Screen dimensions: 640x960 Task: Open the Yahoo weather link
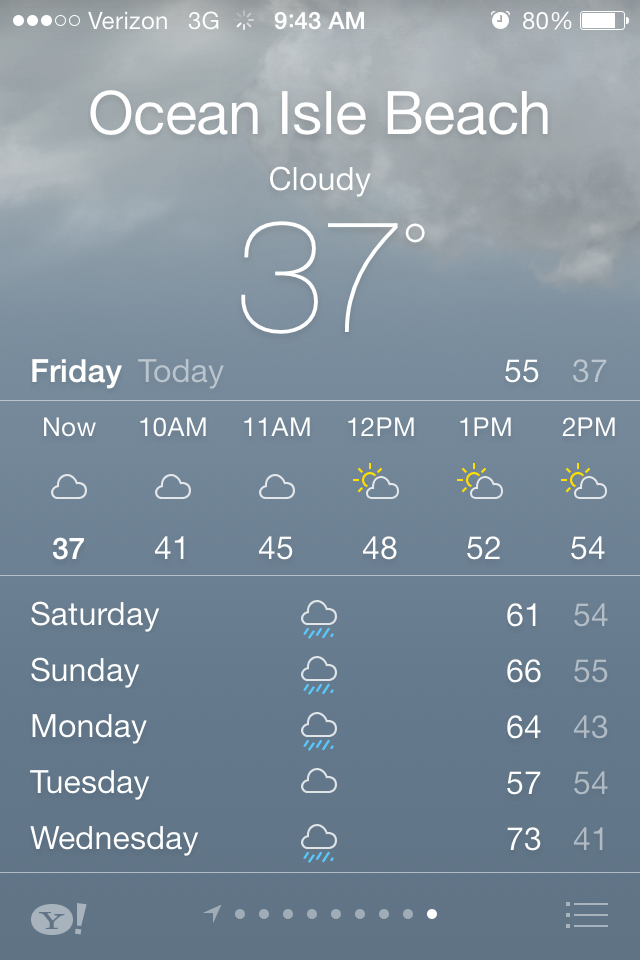click(58, 918)
